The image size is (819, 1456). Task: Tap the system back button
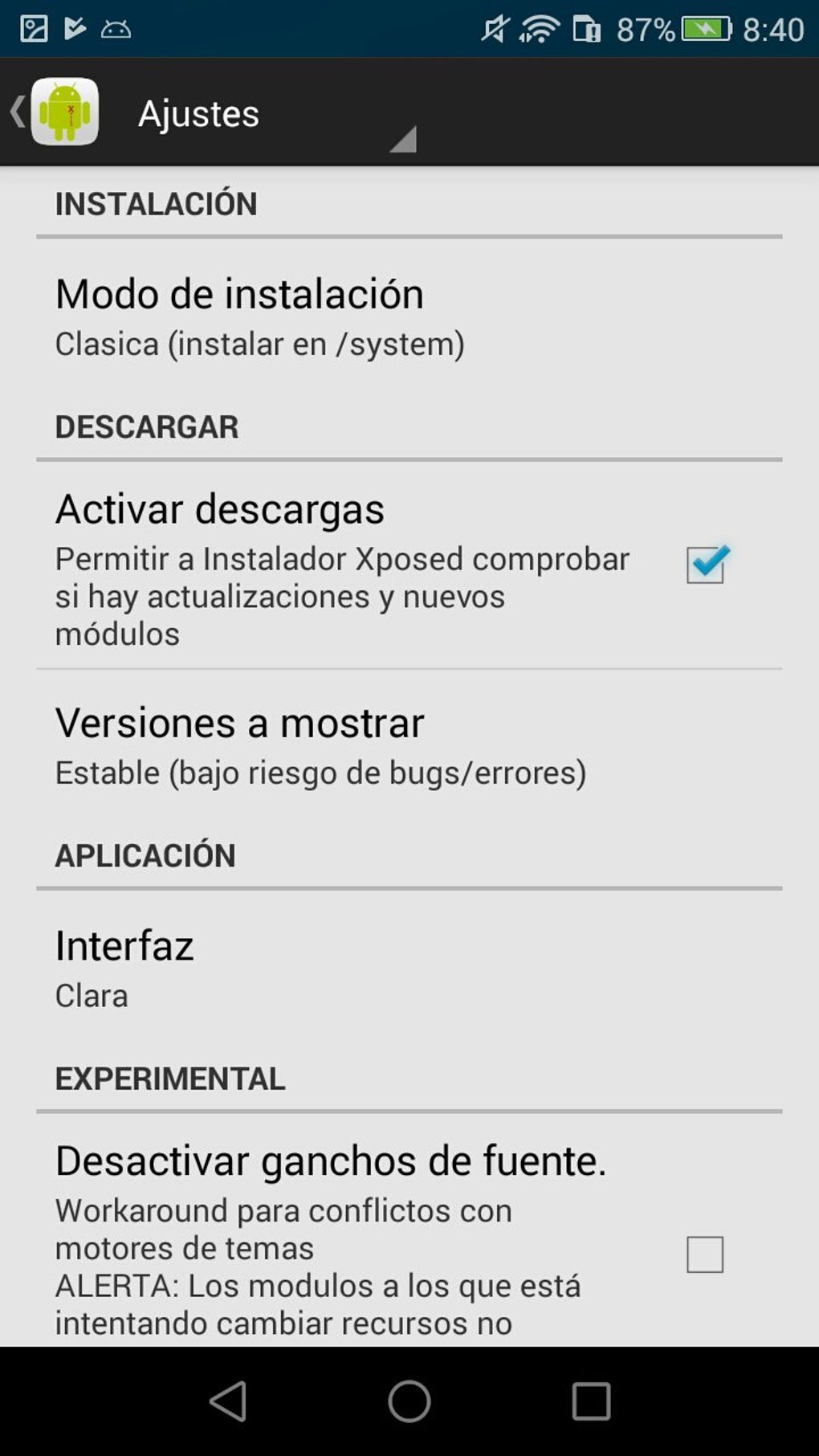point(228,1401)
